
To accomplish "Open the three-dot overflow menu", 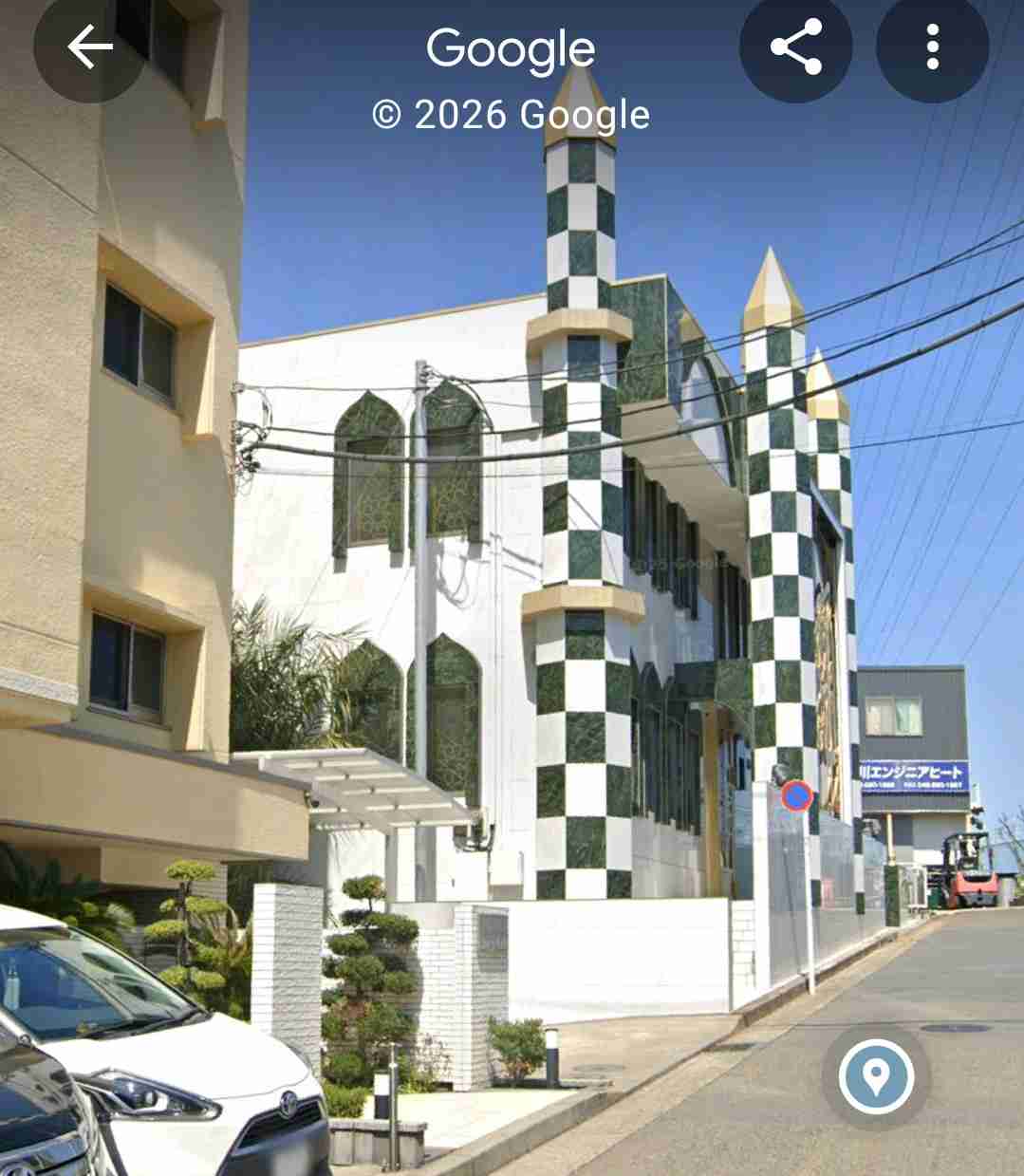I will click(x=932, y=47).
